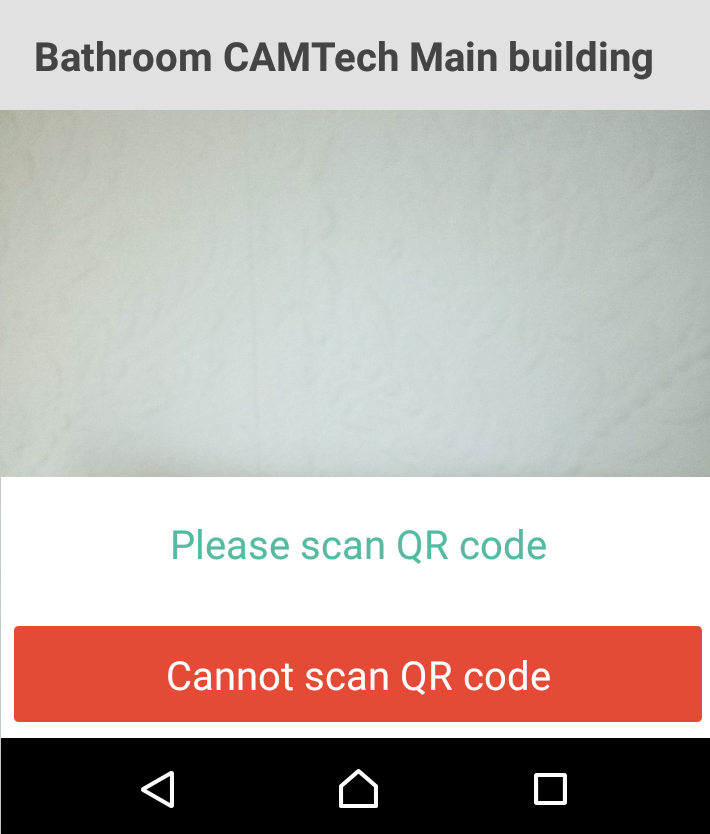
Task: Open the recent apps overview
Action: tap(550, 788)
